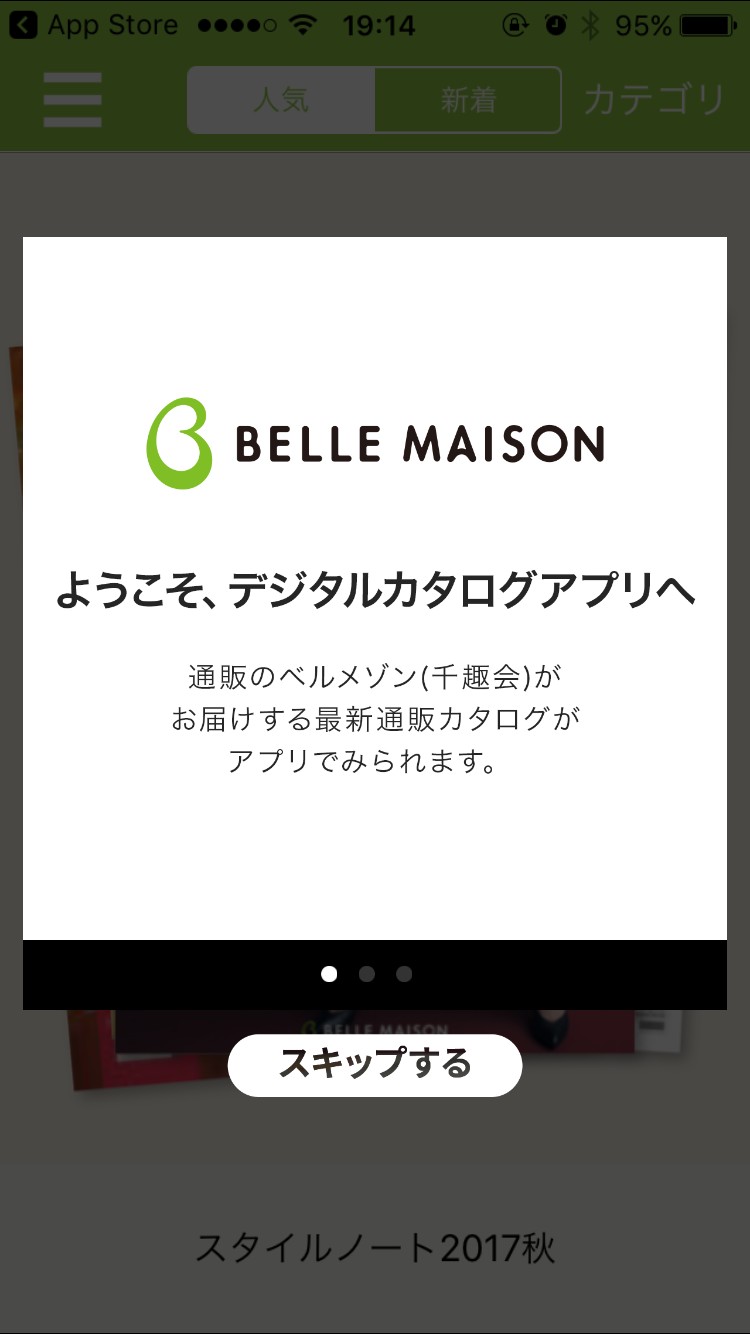Open the カテゴリ list
The height and width of the screenshot is (1334, 750).
click(x=653, y=100)
